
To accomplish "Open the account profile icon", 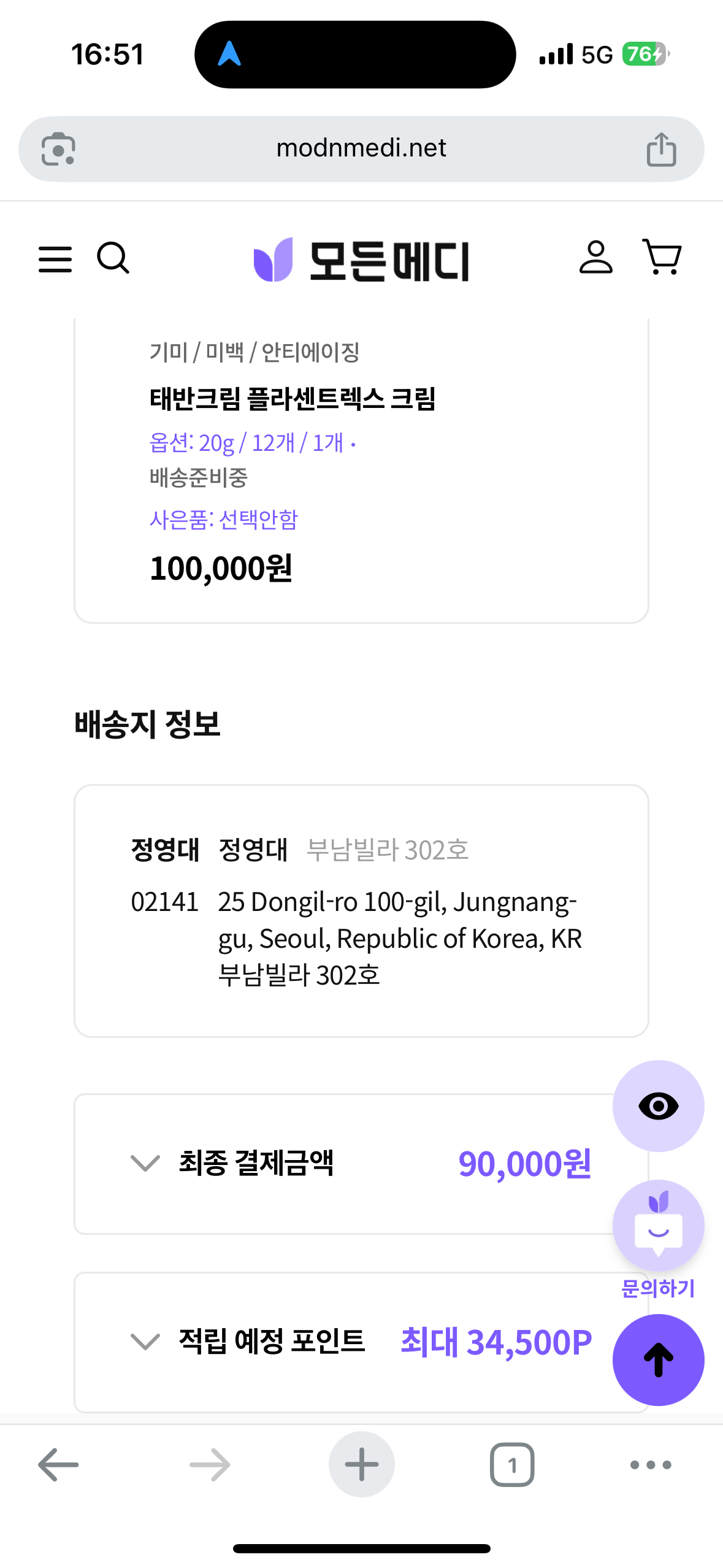I will (595, 257).
